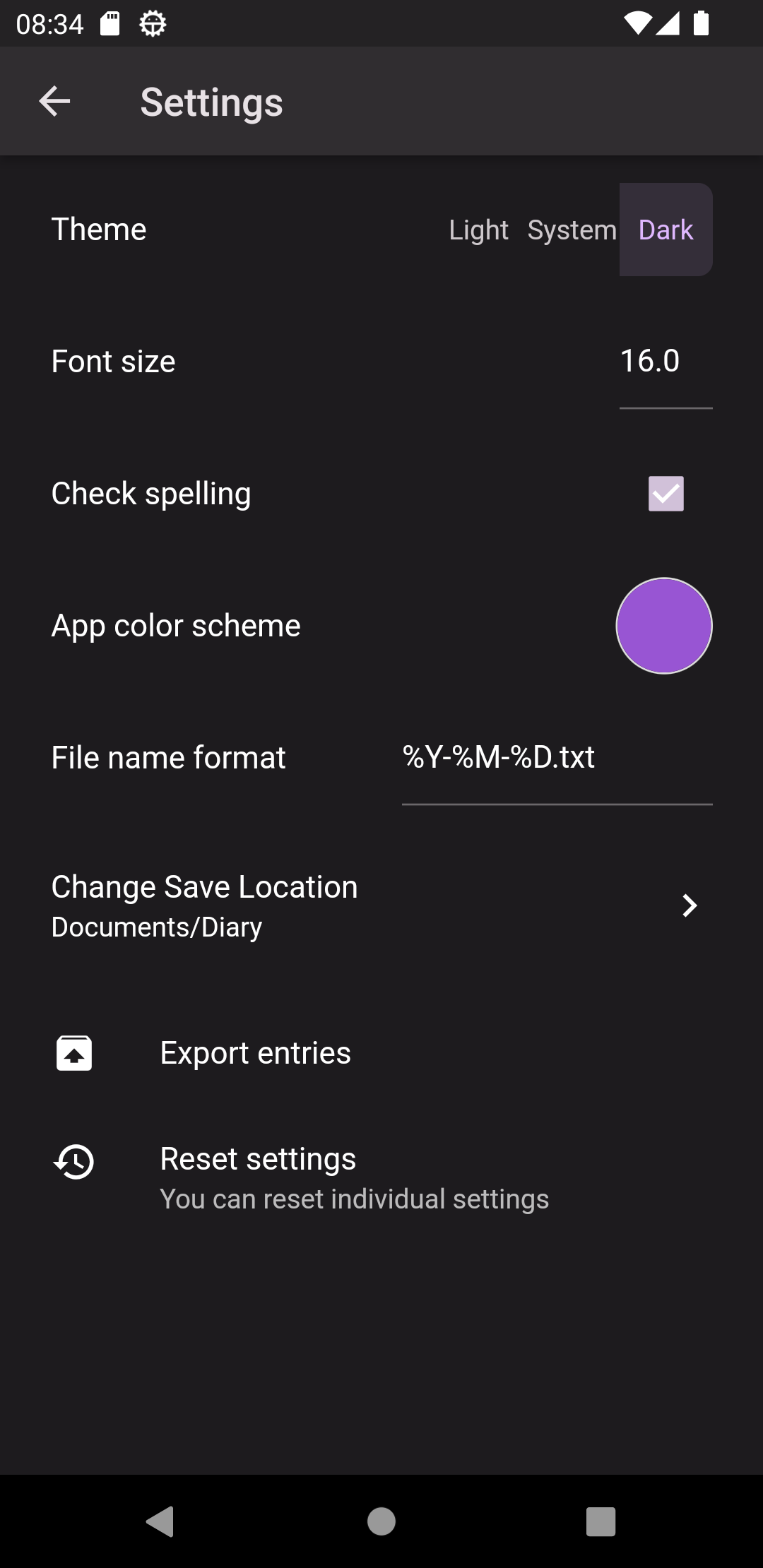Open Reset settings

pos(258,1159)
